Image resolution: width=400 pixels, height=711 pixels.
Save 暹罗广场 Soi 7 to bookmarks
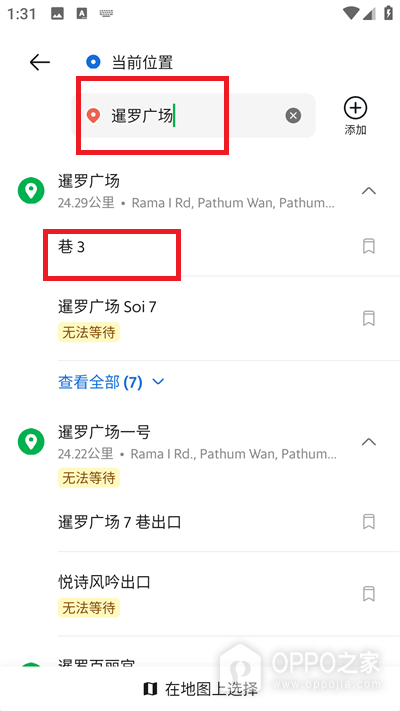tap(369, 318)
